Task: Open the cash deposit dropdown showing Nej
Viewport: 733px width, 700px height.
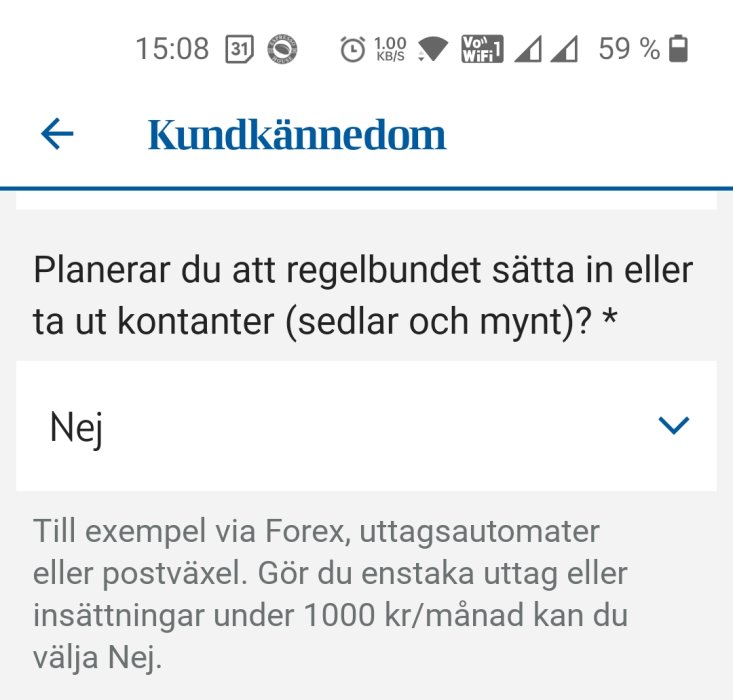Action: [366, 427]
